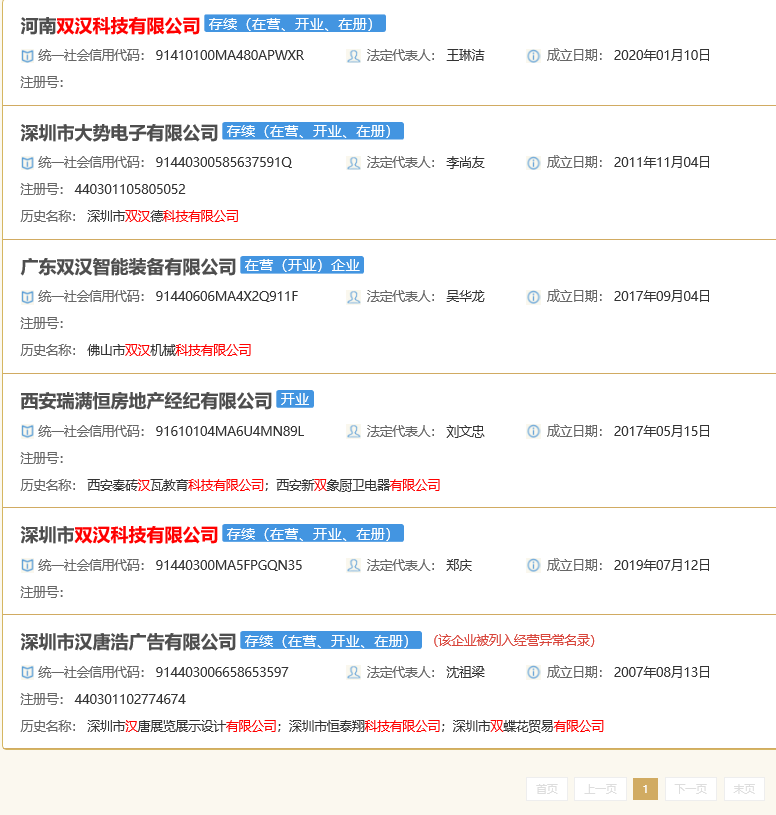Go to 首页 first page

pyautogui.click(x=547, y=789)
